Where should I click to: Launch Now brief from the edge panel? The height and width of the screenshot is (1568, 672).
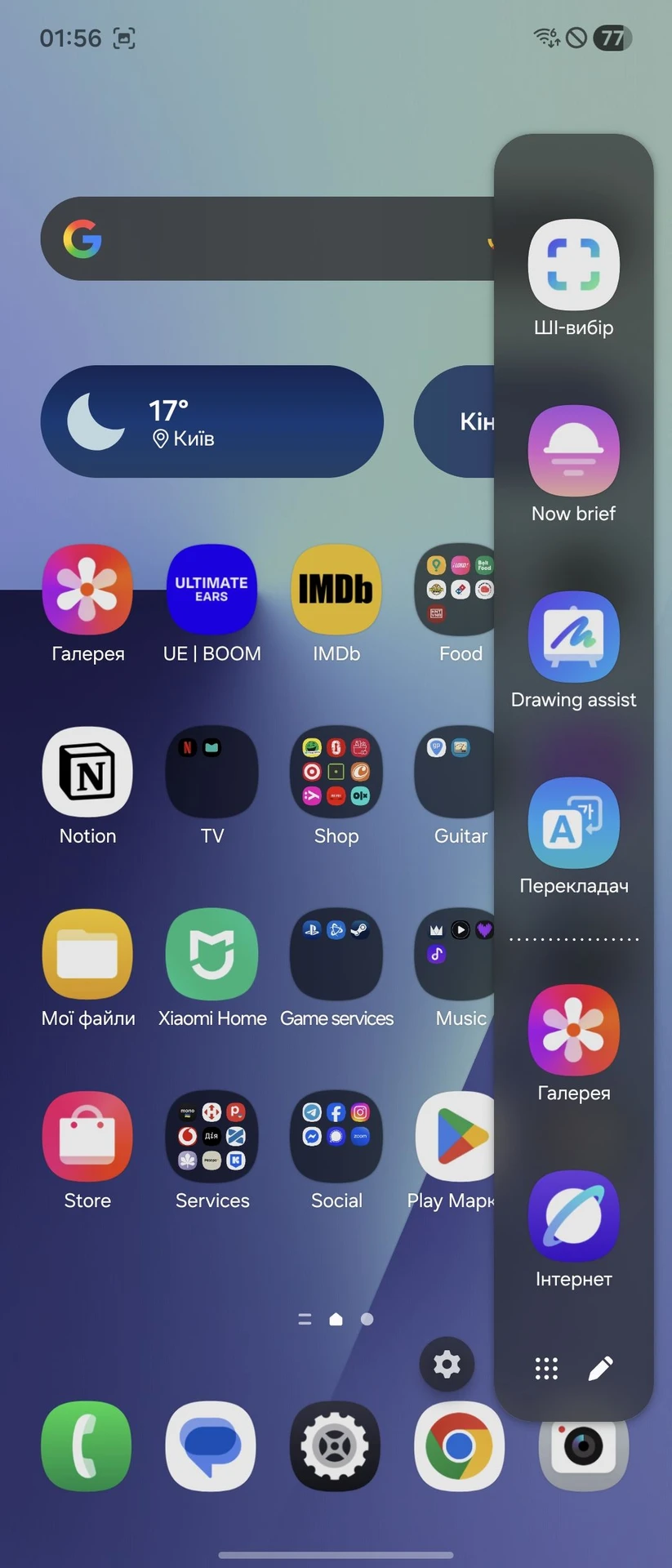[x=573, y=452]
